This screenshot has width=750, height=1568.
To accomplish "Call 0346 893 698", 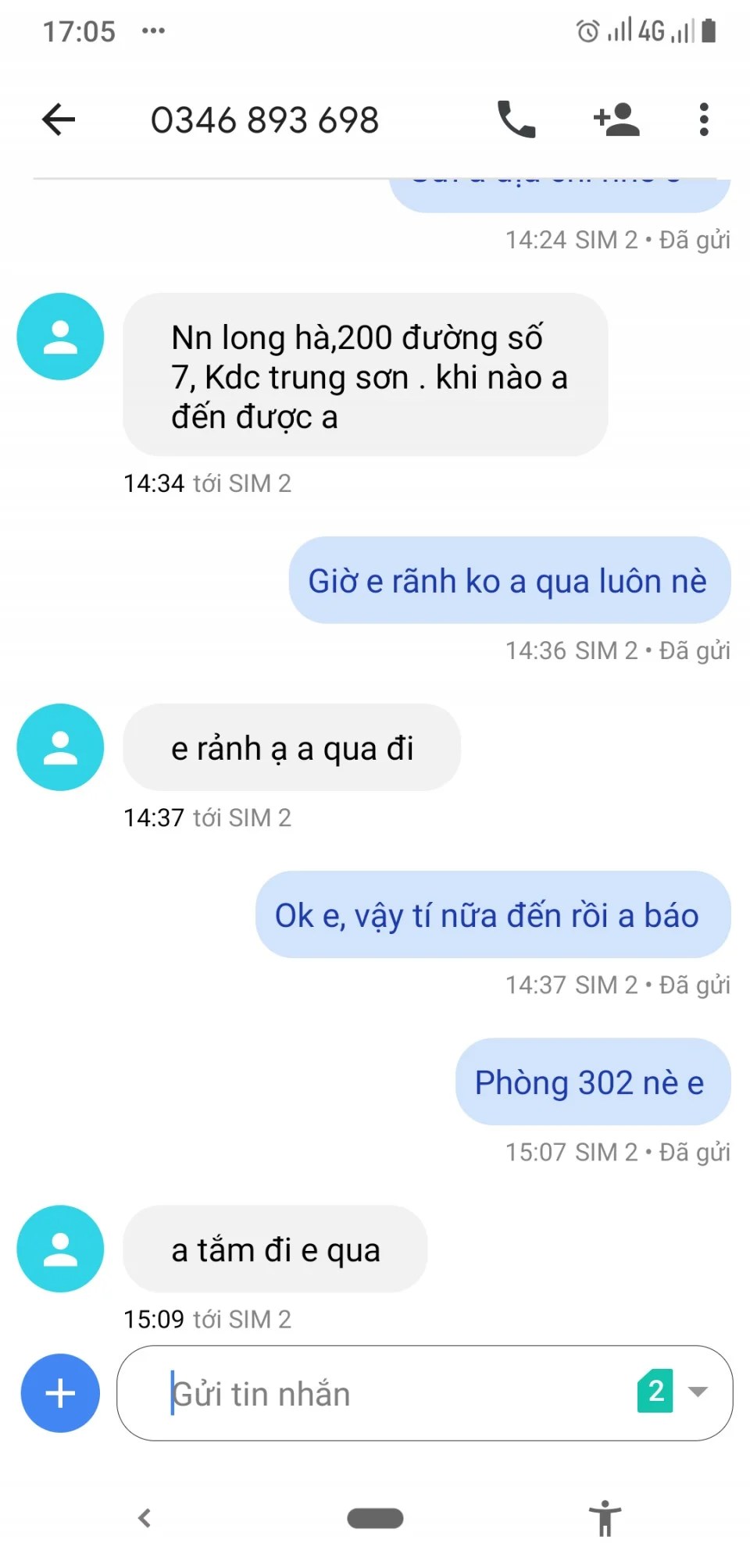I will tap(516, 119).
